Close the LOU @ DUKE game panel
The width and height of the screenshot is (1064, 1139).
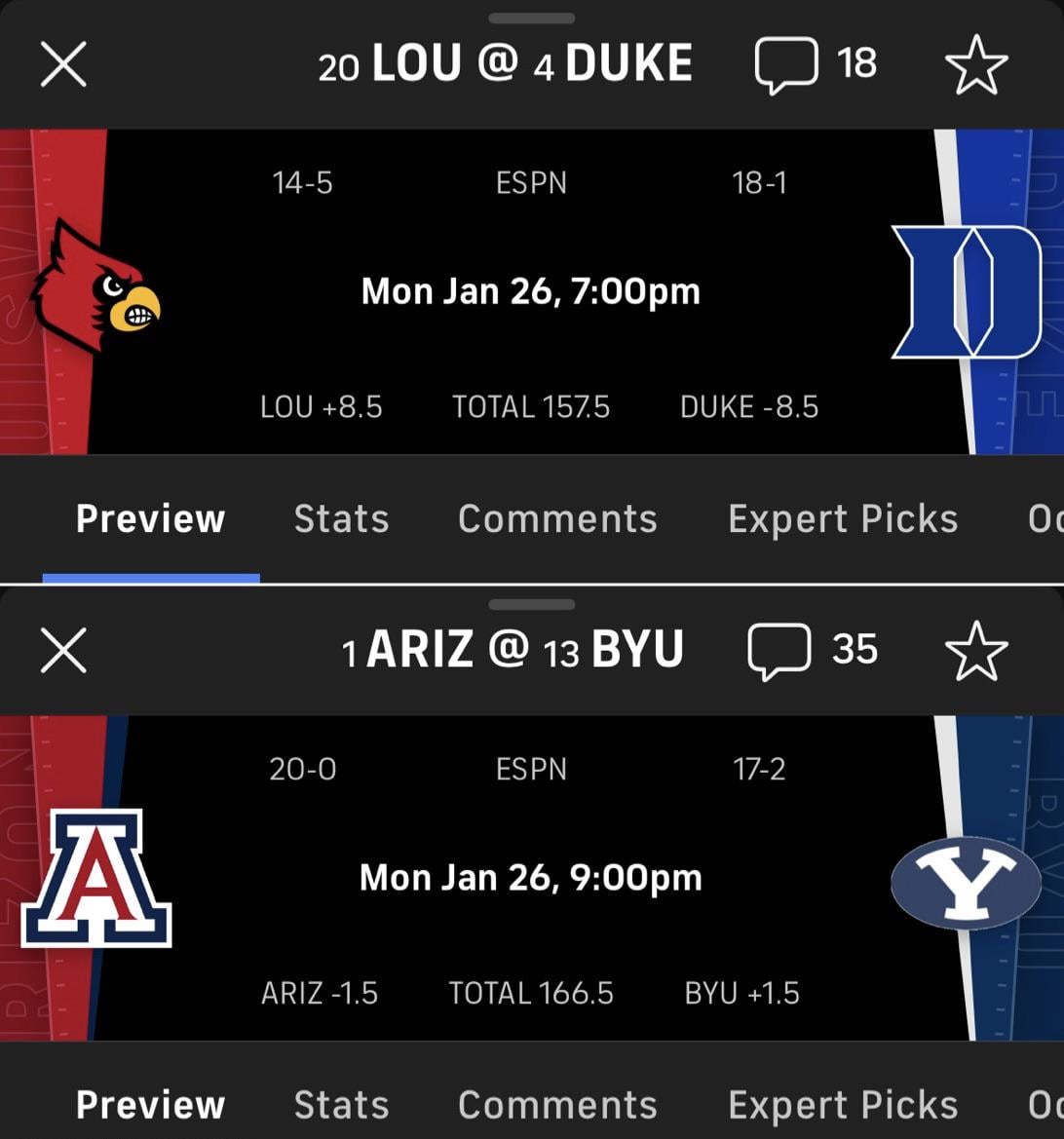[63, 65]
